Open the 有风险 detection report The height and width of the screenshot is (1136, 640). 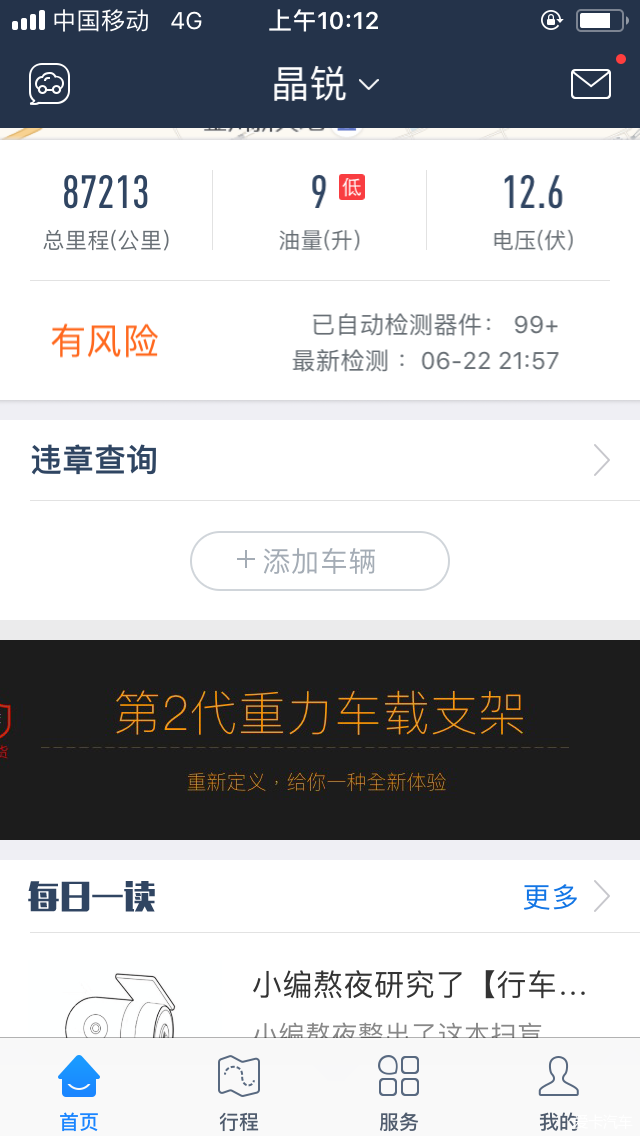[x=105, y=342]
